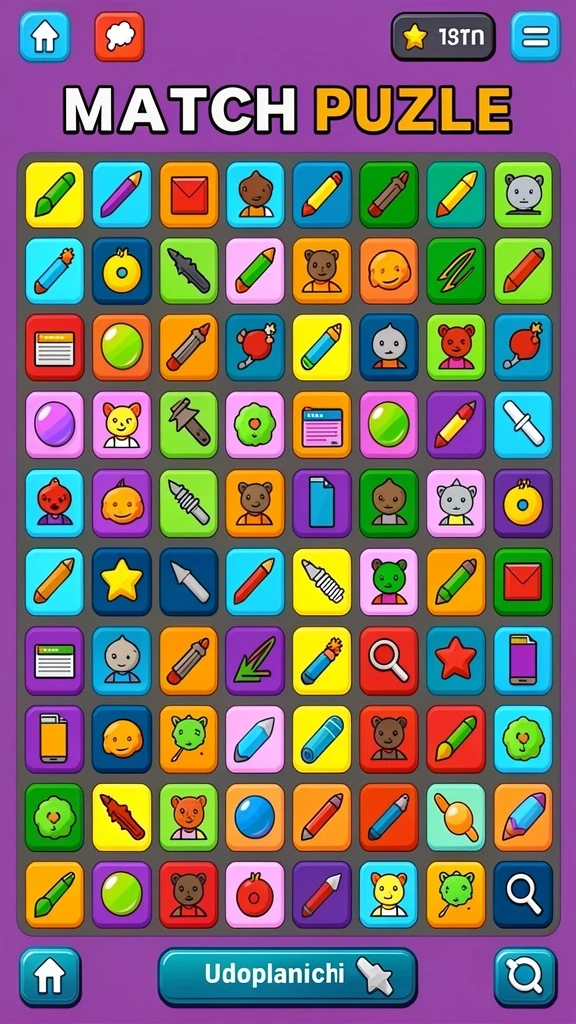Screen dimensions: 576x1024
Task: Select the yellow star tile
Action: pyautogui.click(x=121, y=581)
